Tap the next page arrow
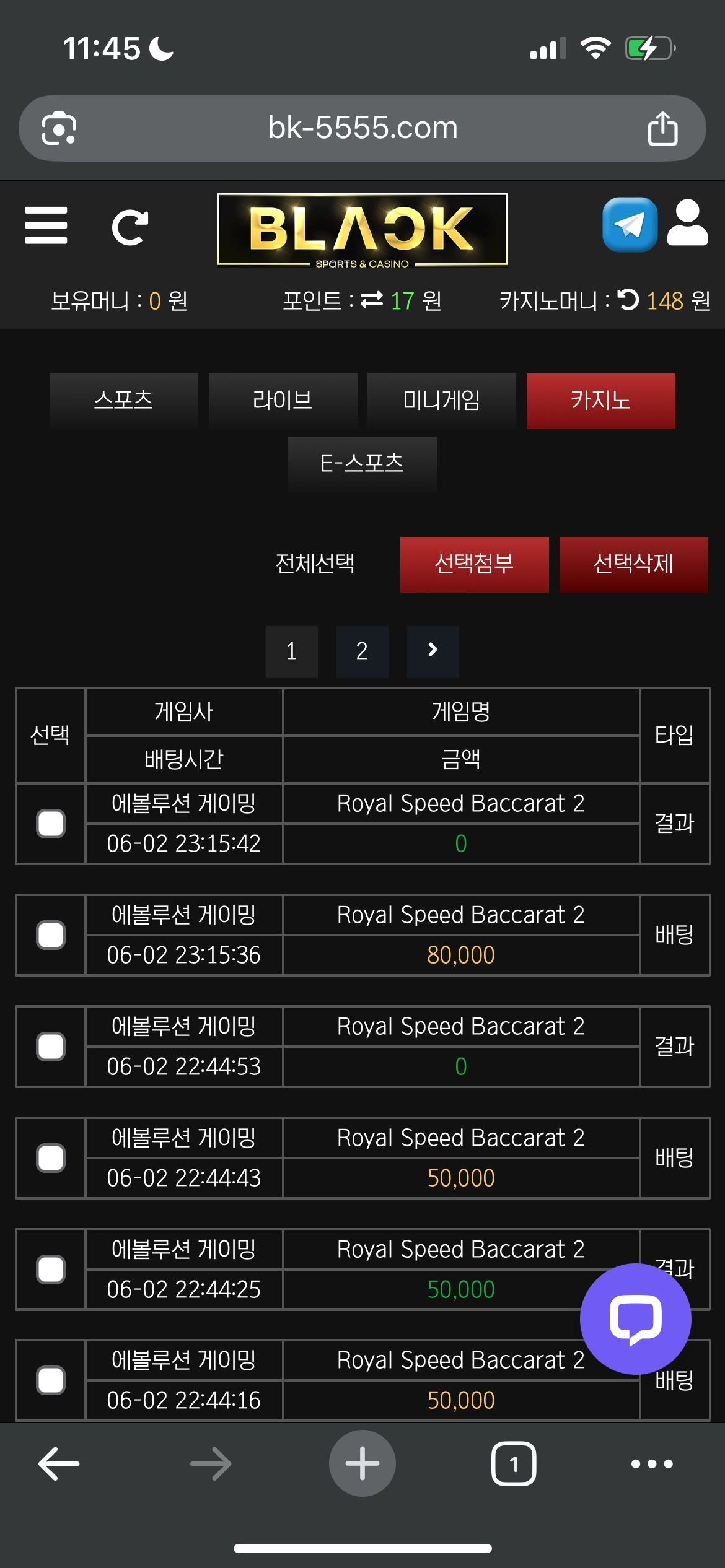 coord(433,651)
